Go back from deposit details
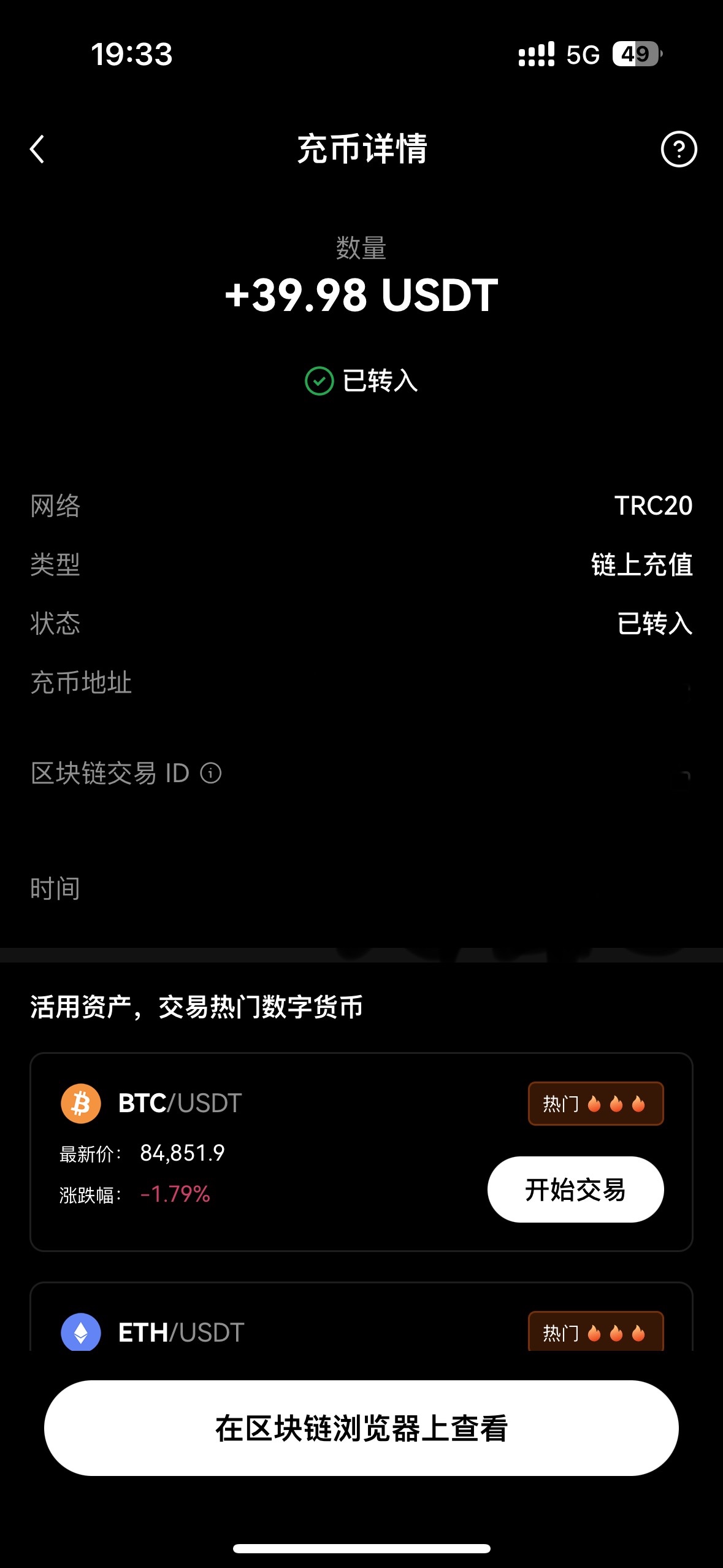The width and height of the screenshot is (723, 1568). pos(37,149)
